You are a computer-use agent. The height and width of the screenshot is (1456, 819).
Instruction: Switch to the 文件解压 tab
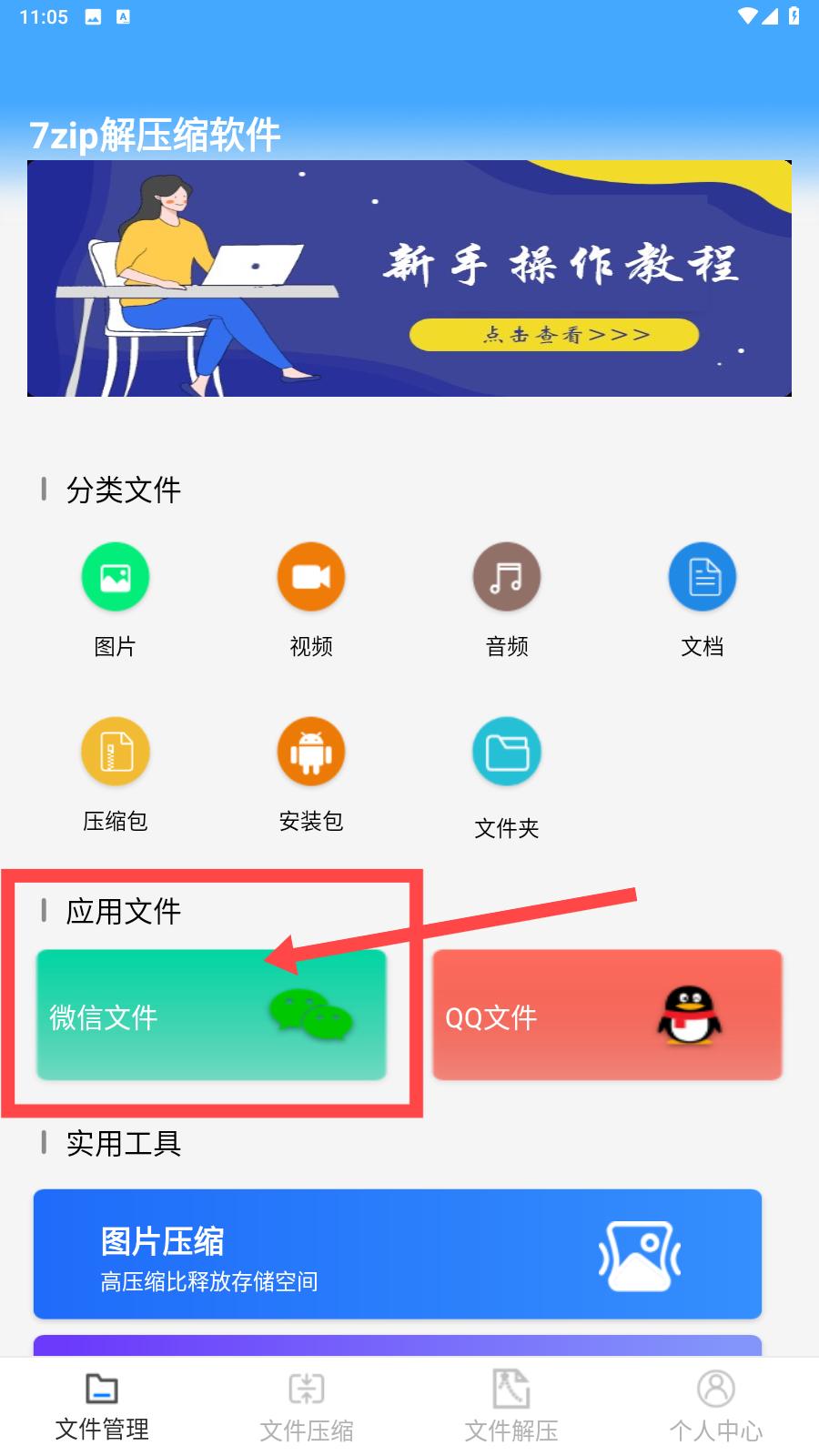[511, 1406]
